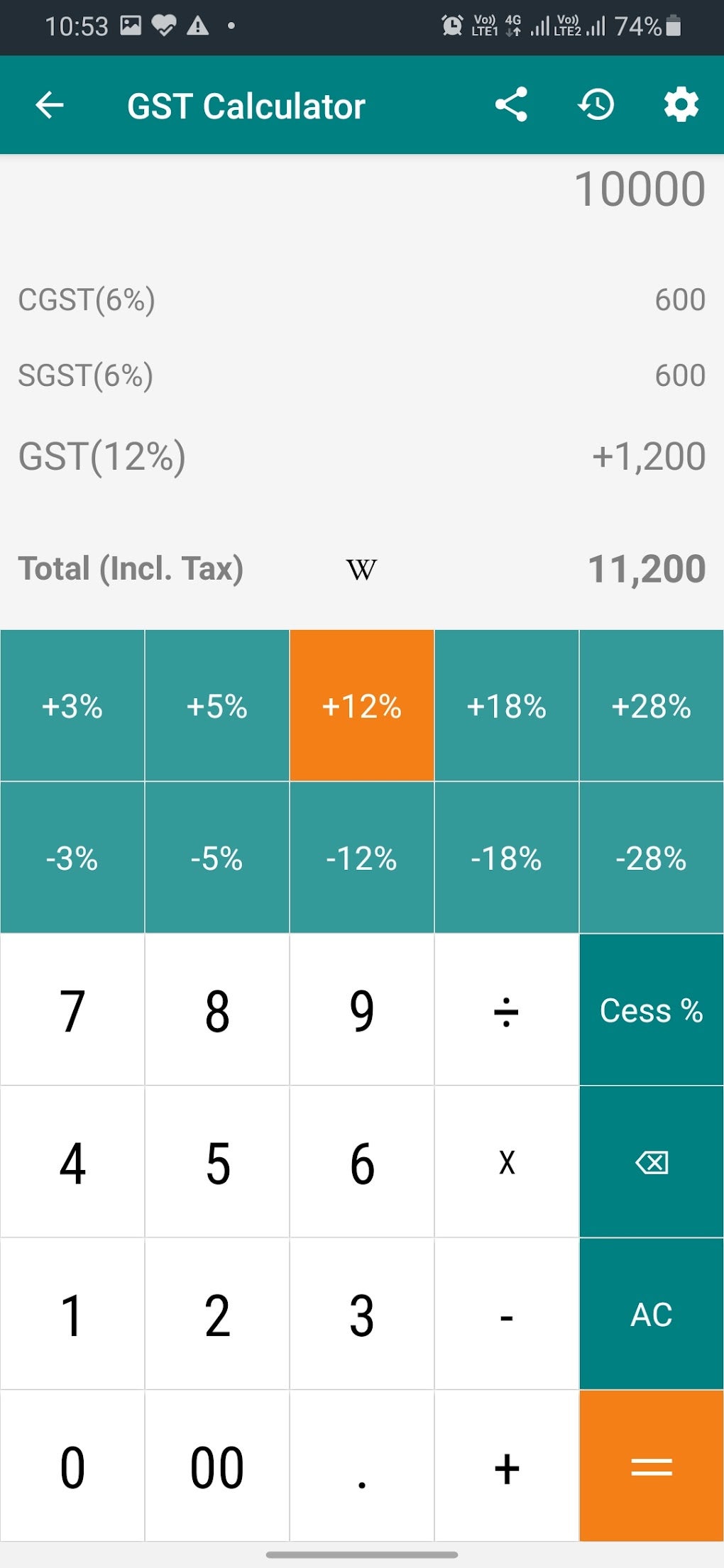
Task: Open the calculation history
Action: click(596, 105)
